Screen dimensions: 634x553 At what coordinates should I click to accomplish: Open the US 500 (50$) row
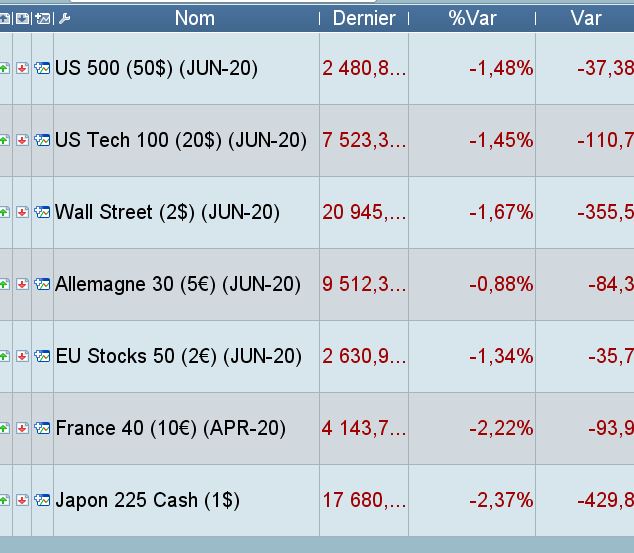click(156, 68)
